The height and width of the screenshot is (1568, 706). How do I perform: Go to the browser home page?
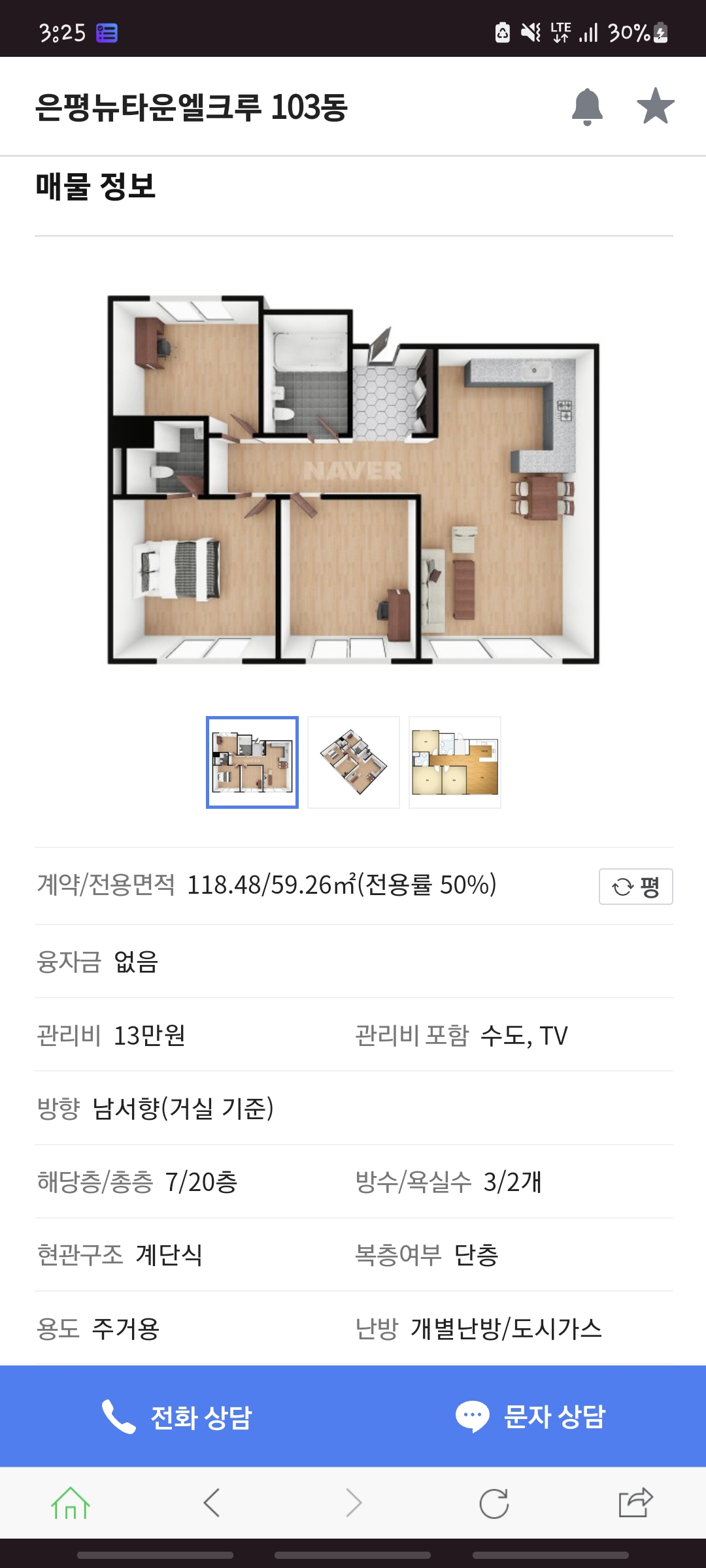(71, 1503)
